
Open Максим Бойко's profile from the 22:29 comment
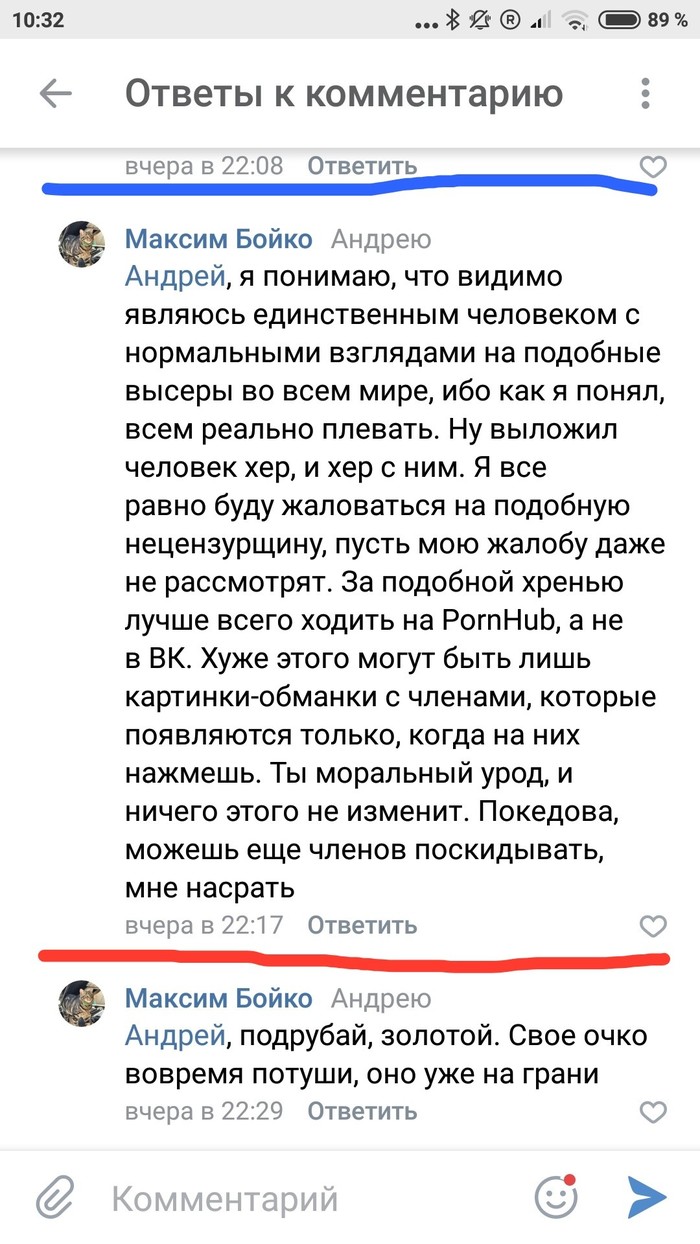(218, 998)
